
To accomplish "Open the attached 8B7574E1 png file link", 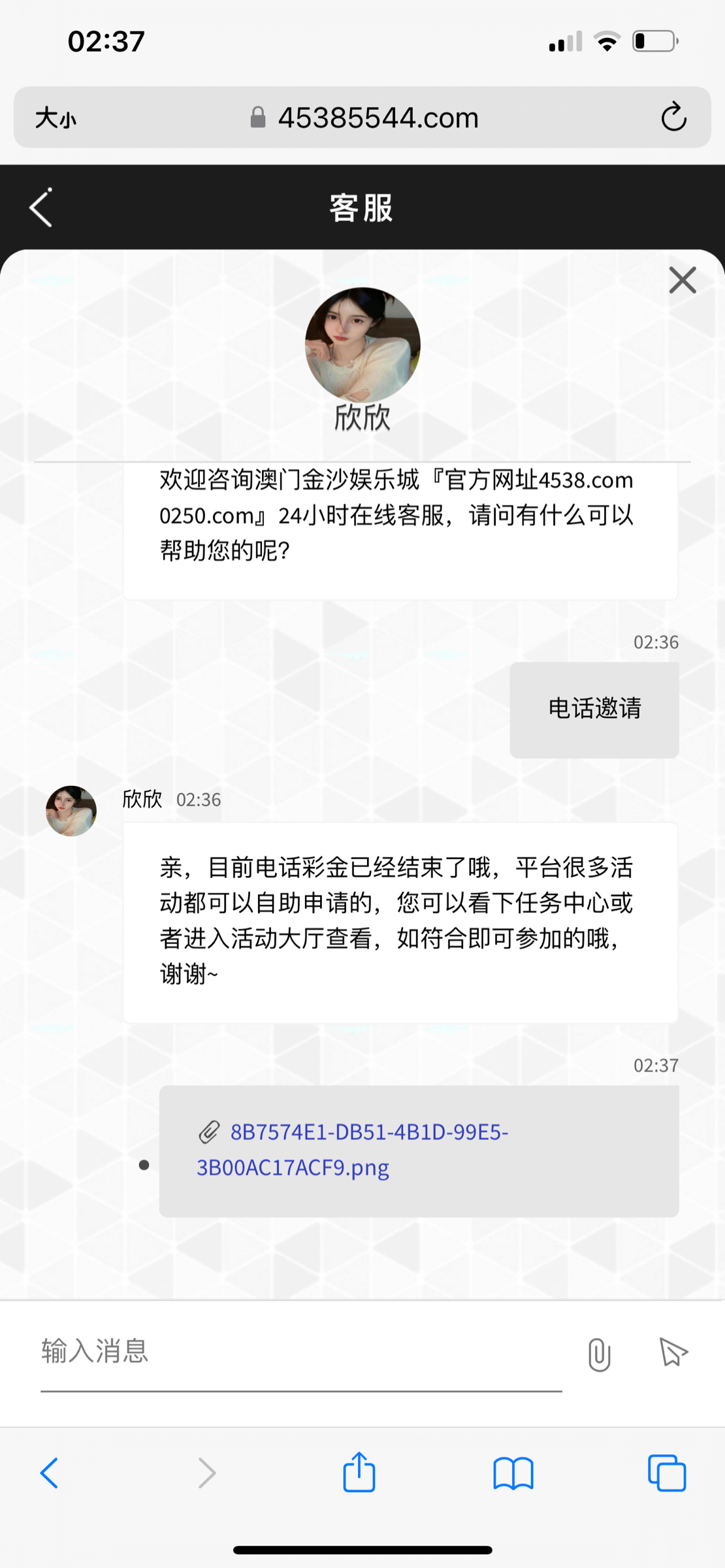I will pyautogui.click(x=353, y=1149).
